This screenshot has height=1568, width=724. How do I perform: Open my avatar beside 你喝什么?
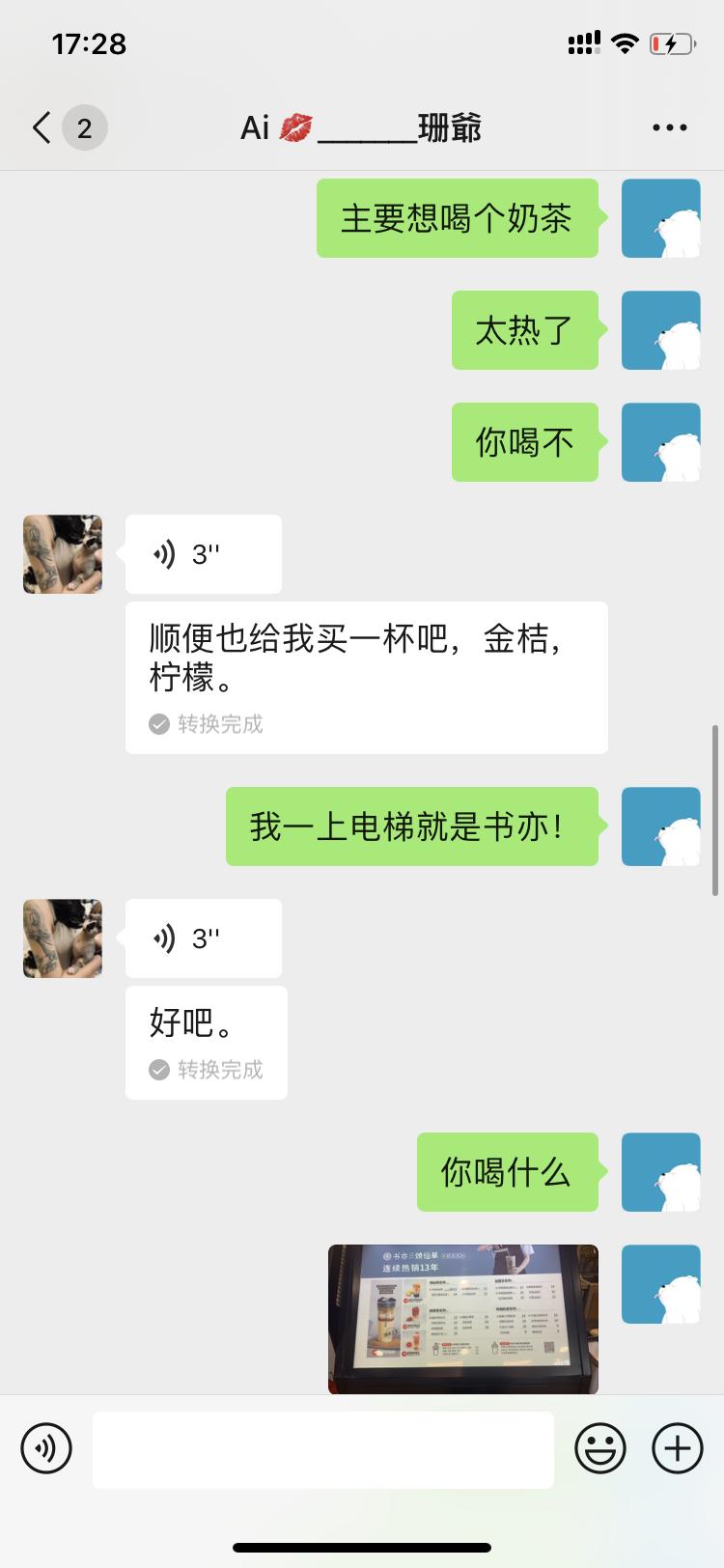coord(660,1172)
